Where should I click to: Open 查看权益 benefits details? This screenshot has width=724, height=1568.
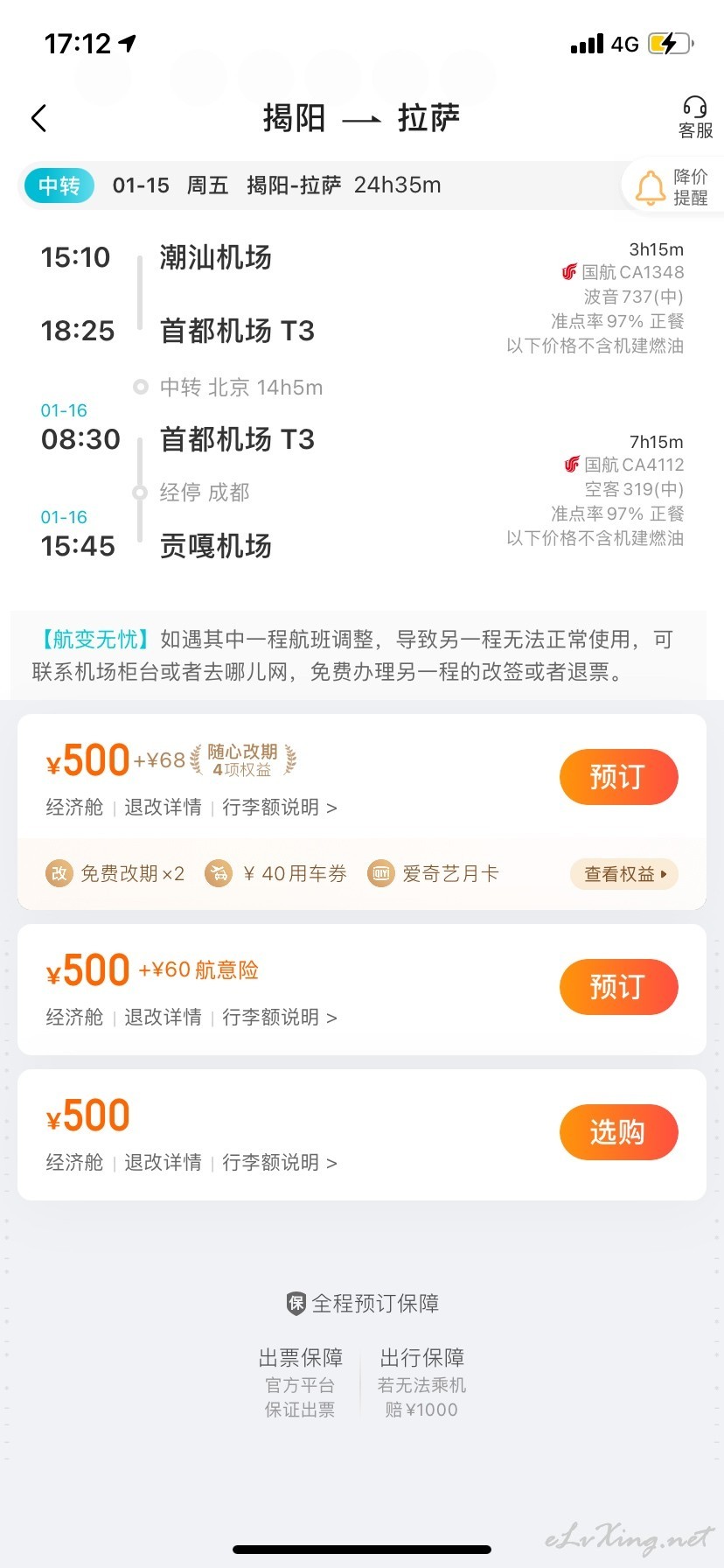(x=624, y=873)
